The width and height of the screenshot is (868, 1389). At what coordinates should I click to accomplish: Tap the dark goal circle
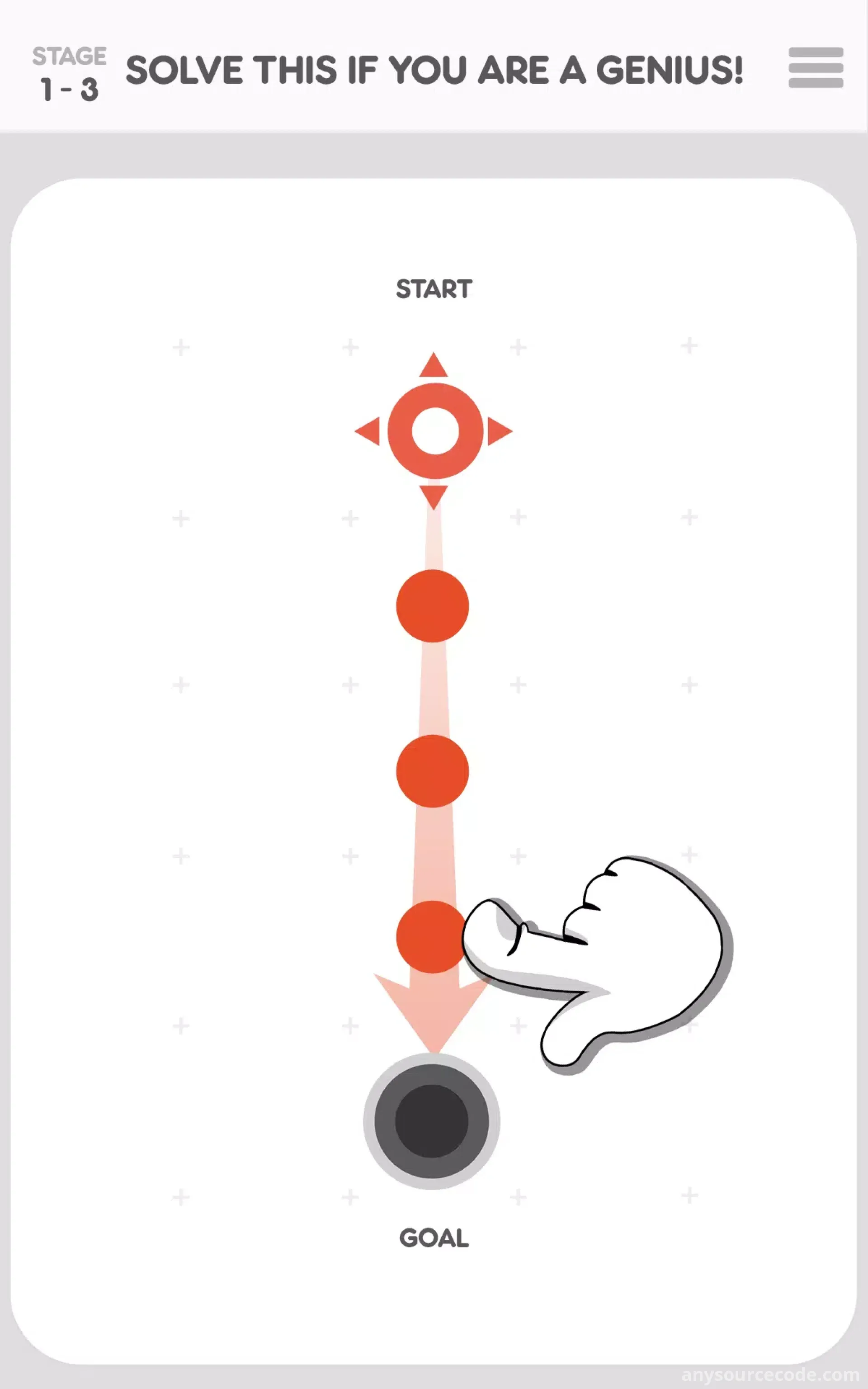pyautogui.click(x=432, y=1121)
